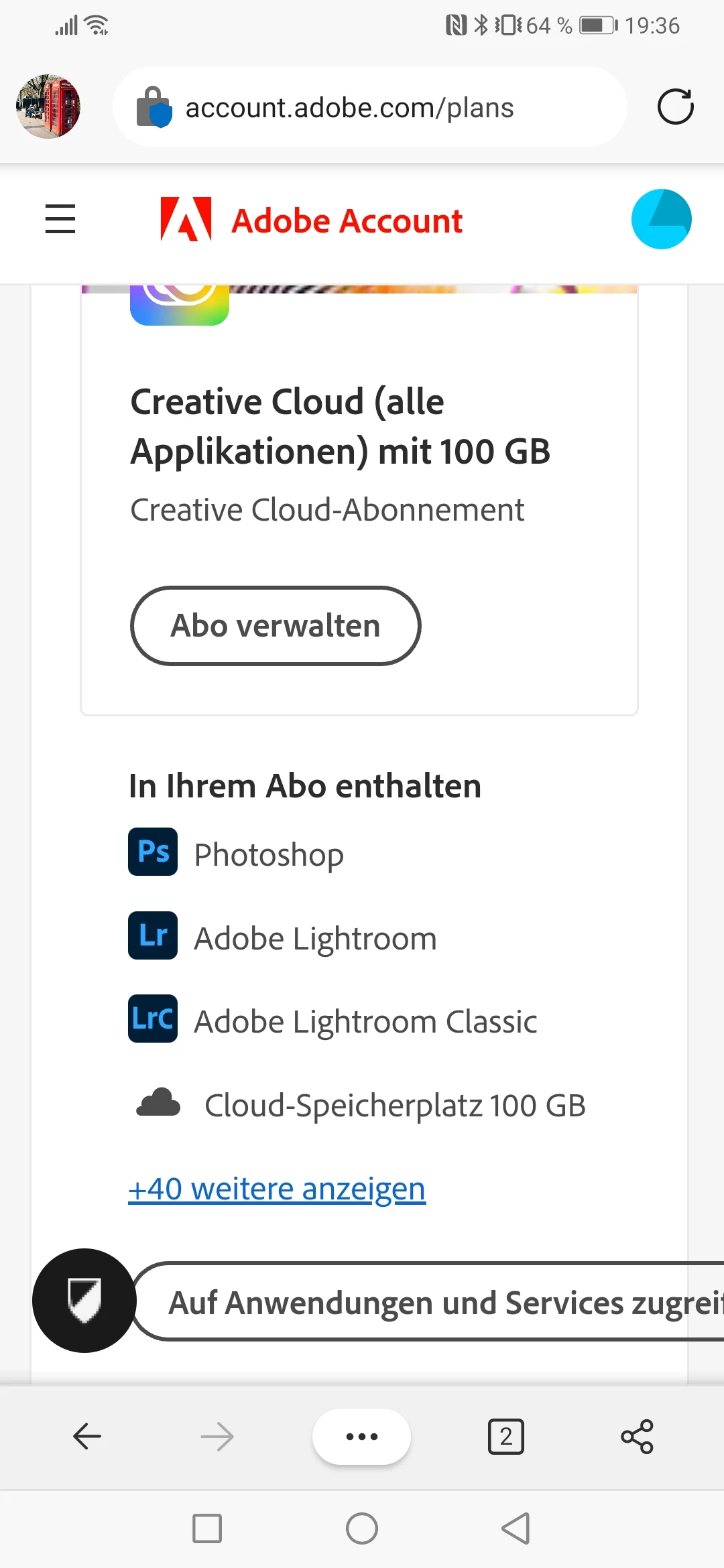Open the hamburger menu
This screenshot has width=724, height=1568.
(60, 219)
